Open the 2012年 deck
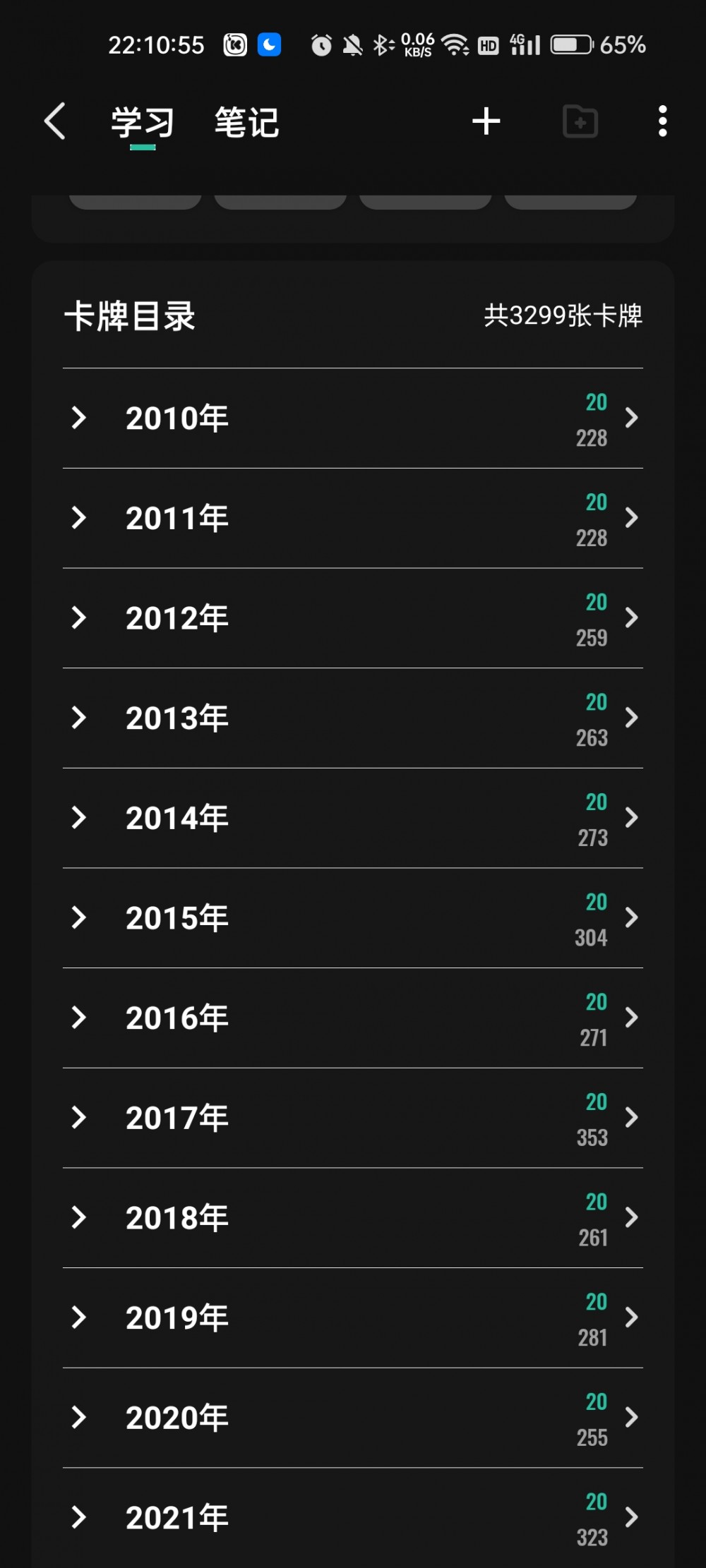 click(353, 618)
